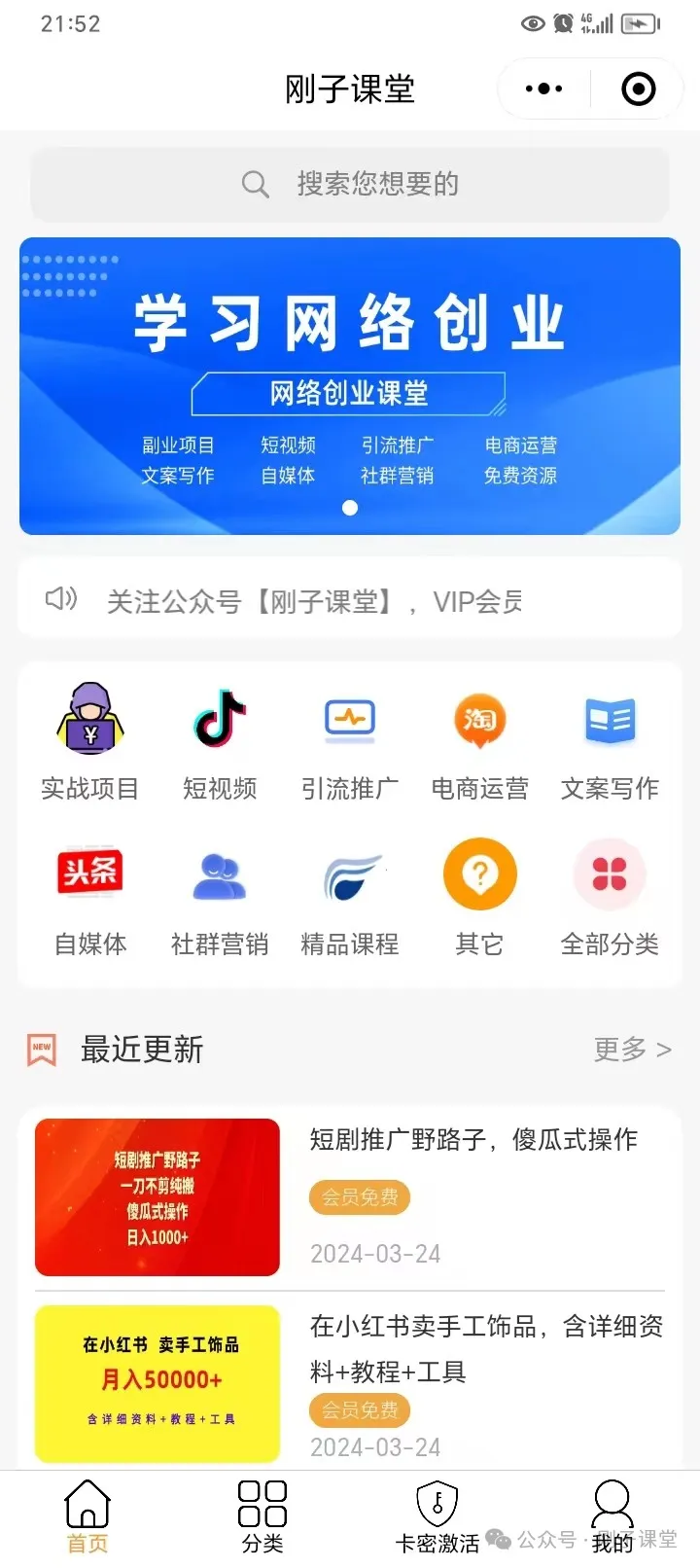
Task: Select the 实战项目 category icon
Action: [89, 720]
